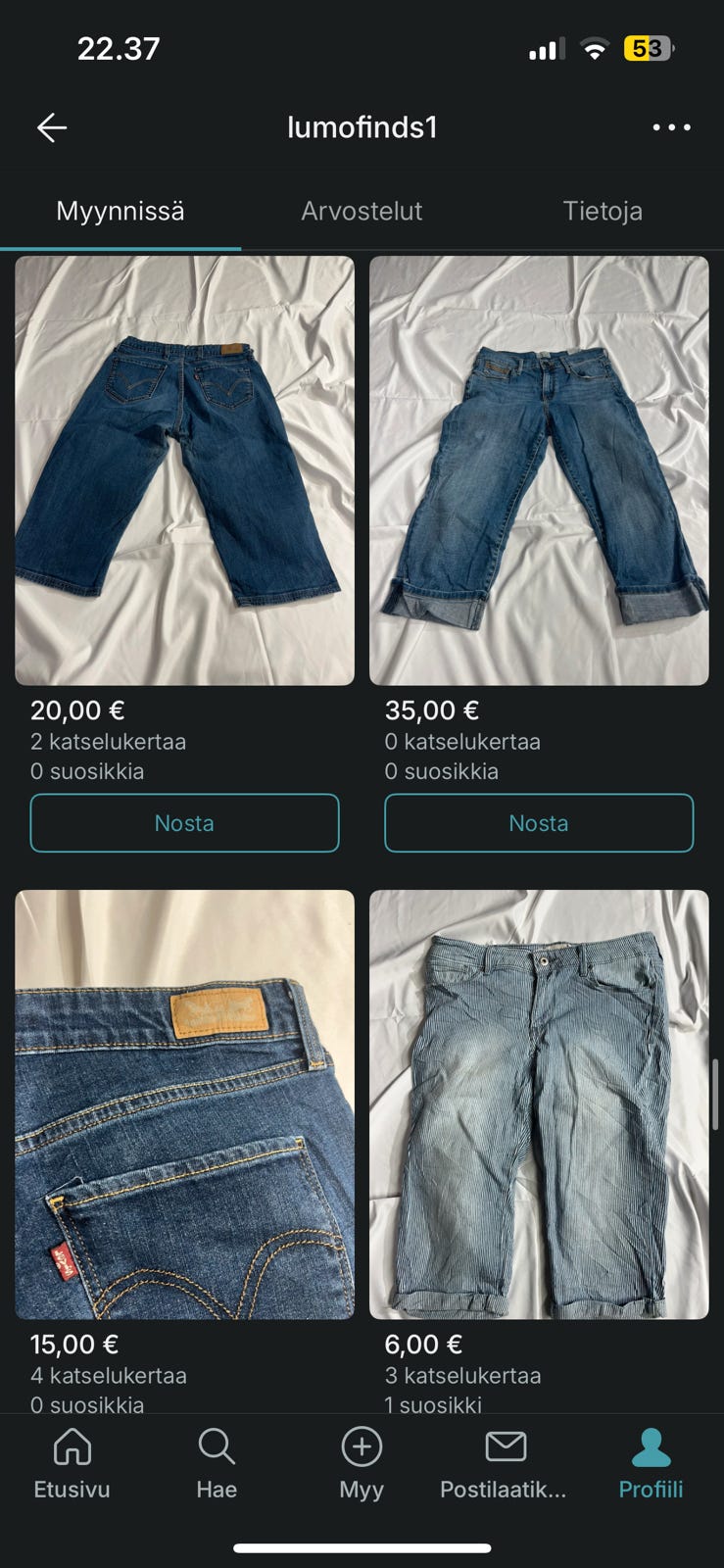This screenshot has height=1568, width=724.
Task: Switch to the Arvostelut tab
Action: [x=362, y=211]
